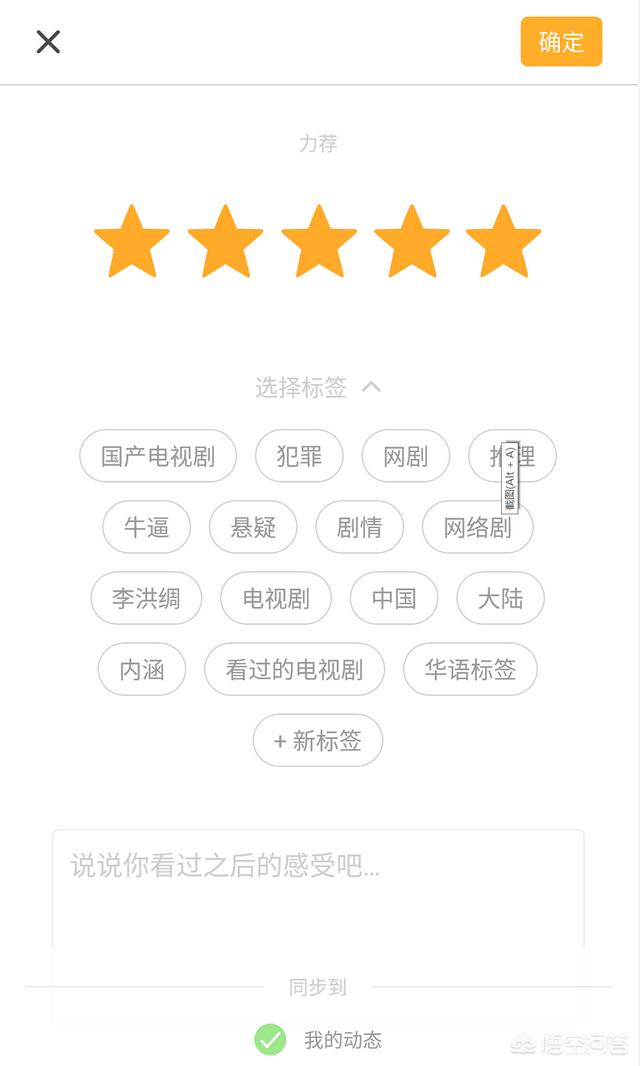640x1066 pixels.
Task: Pick the 中国 tag
Action: (x=394, y=598)
